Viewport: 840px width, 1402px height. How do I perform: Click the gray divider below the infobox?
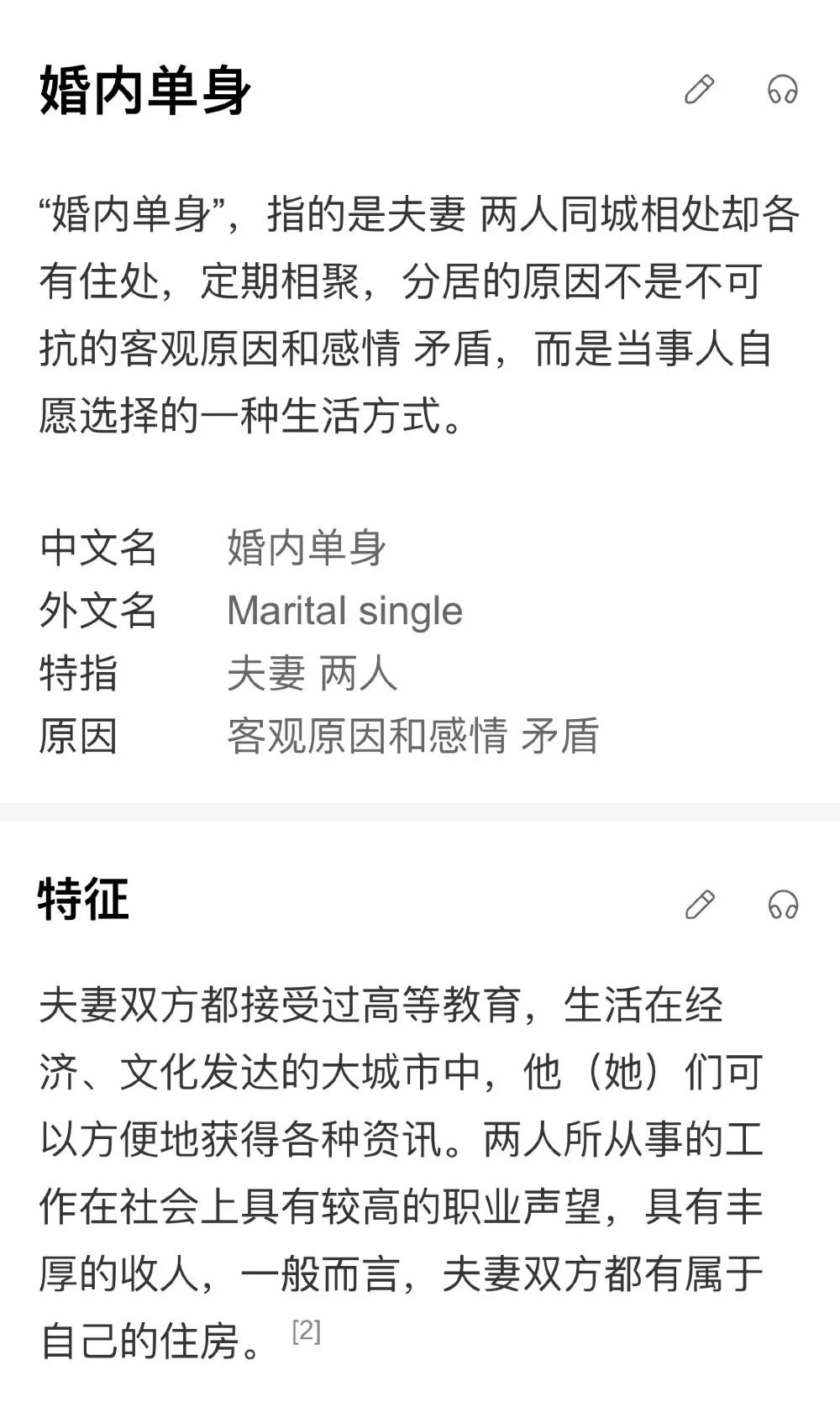pos(420,813)
